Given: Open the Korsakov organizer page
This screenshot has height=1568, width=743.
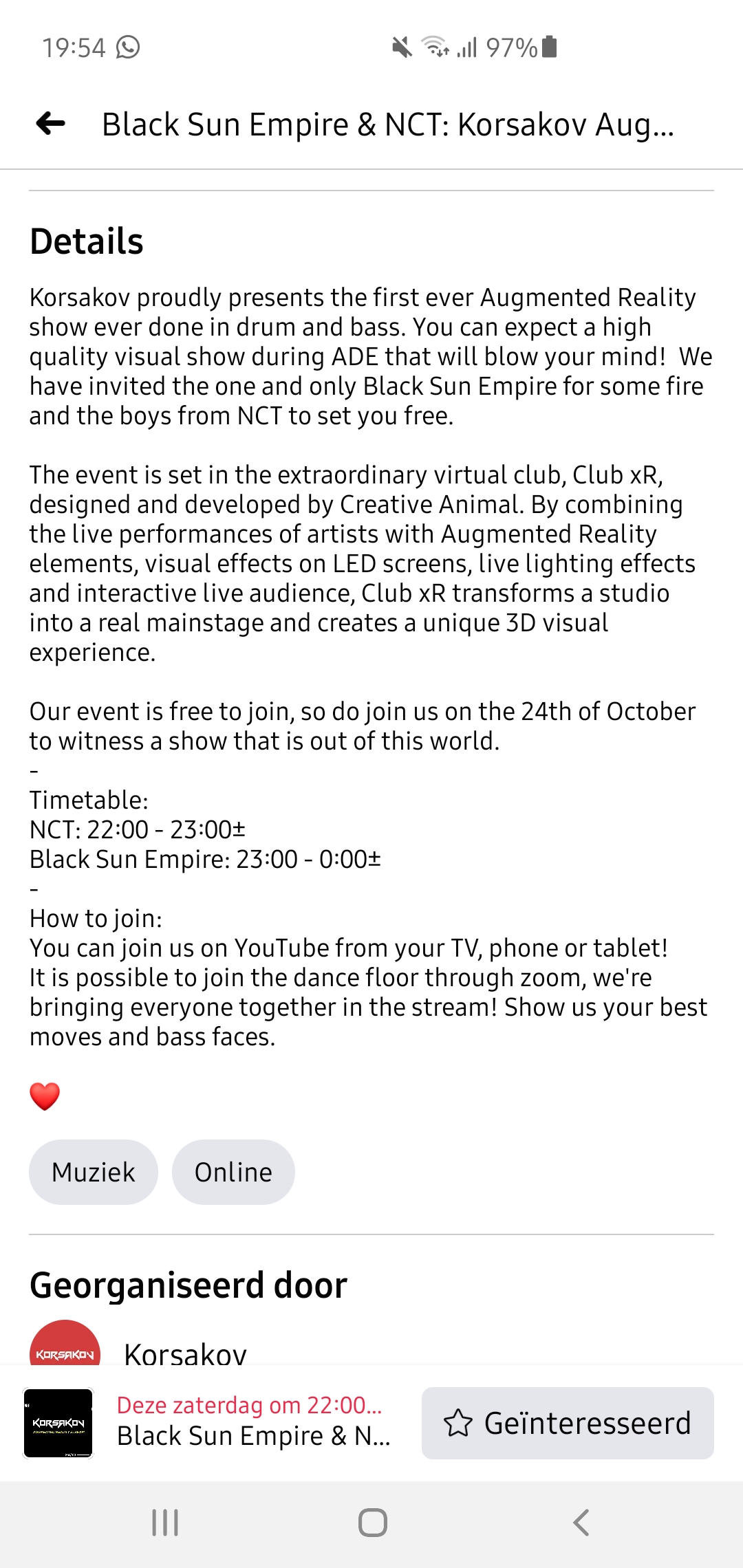Looking at the screenshot, I should (x=184, y=1352).
